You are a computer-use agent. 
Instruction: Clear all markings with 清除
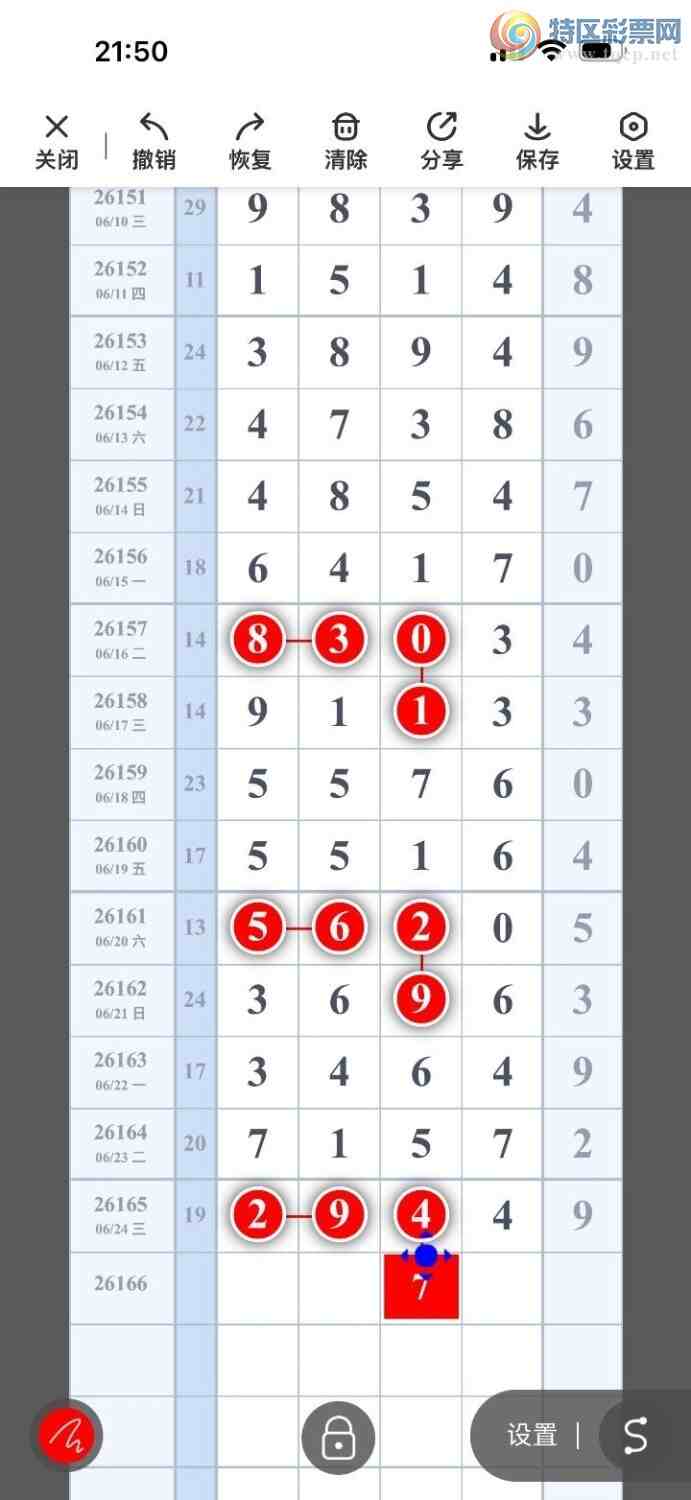pos(346,141)
